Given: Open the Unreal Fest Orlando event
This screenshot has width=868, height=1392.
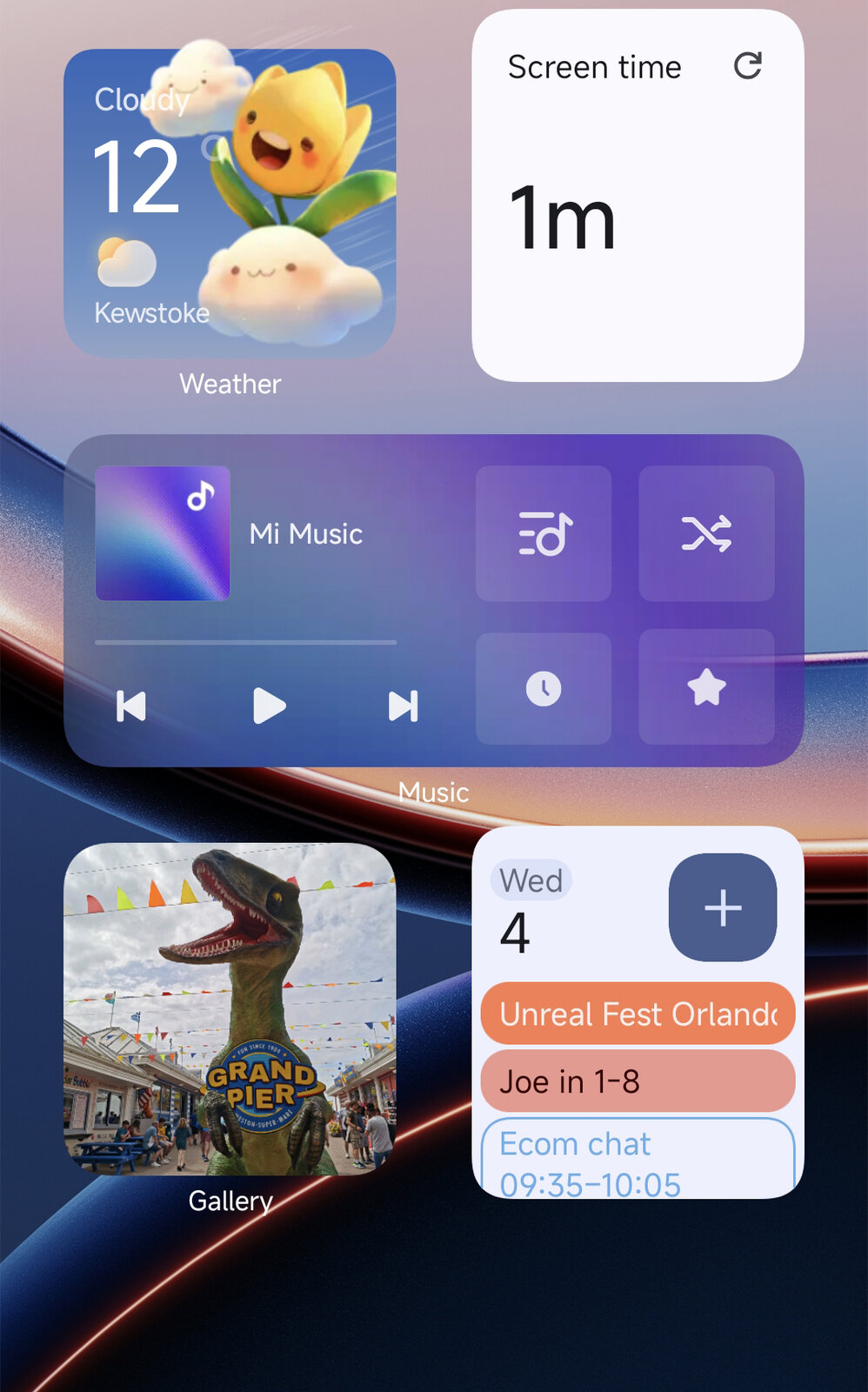Looking at the screenshot, I should click(638, 1014).
